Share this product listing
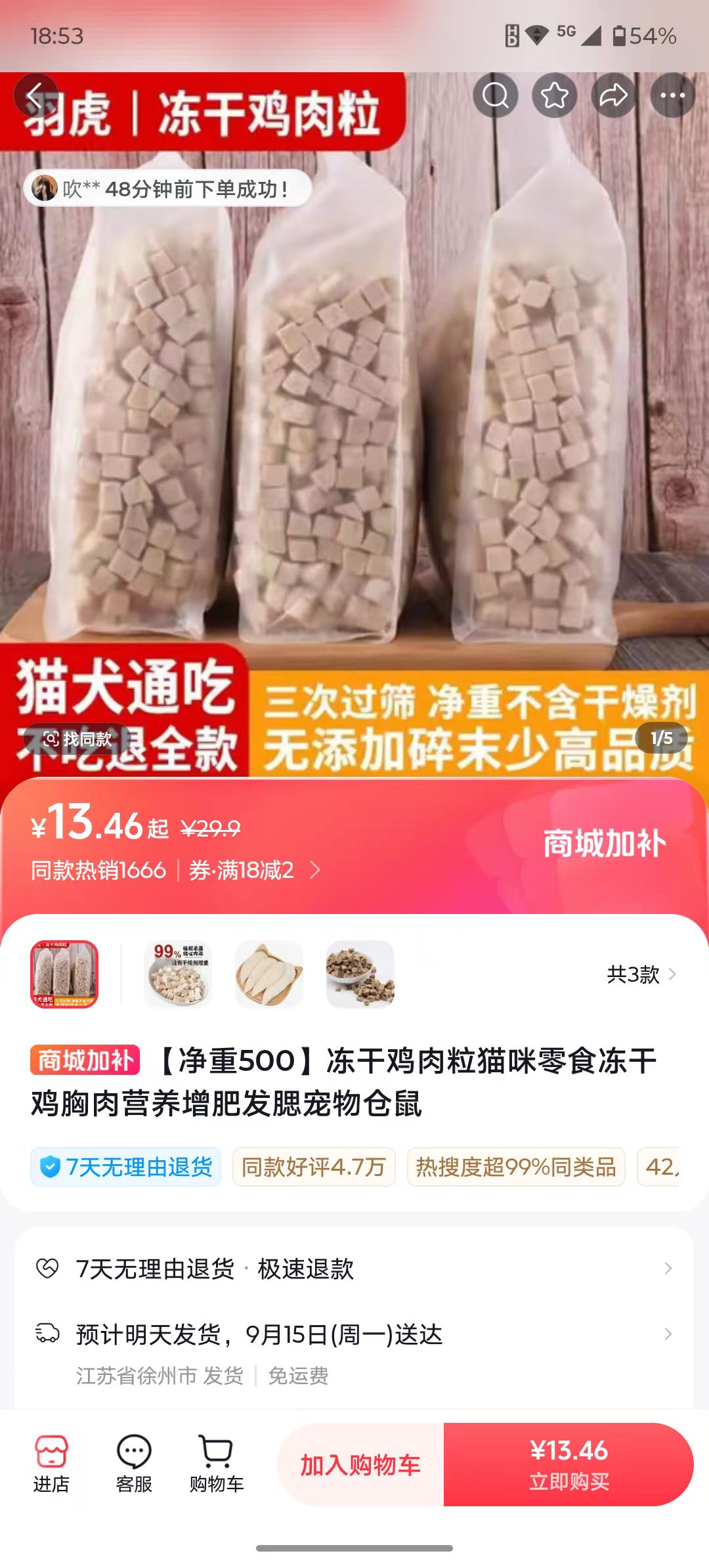The width and height of the screenshot is (709, 1568). pos(614,96)
